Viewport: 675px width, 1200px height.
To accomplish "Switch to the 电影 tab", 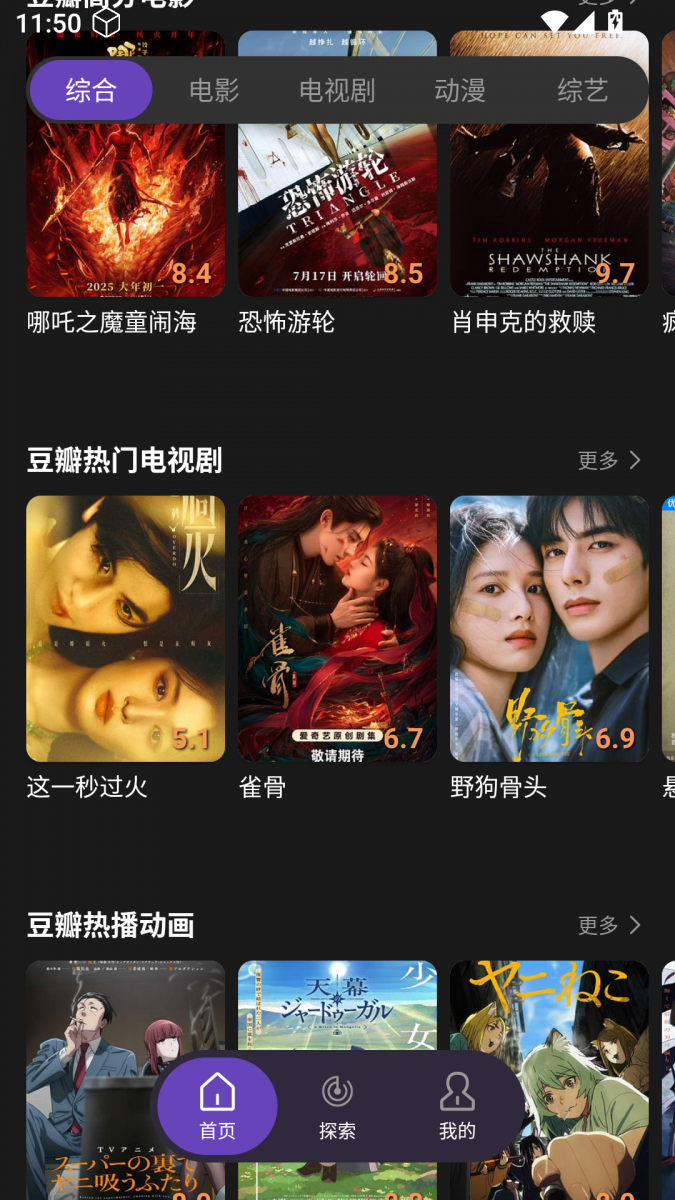I will point(214,90).
